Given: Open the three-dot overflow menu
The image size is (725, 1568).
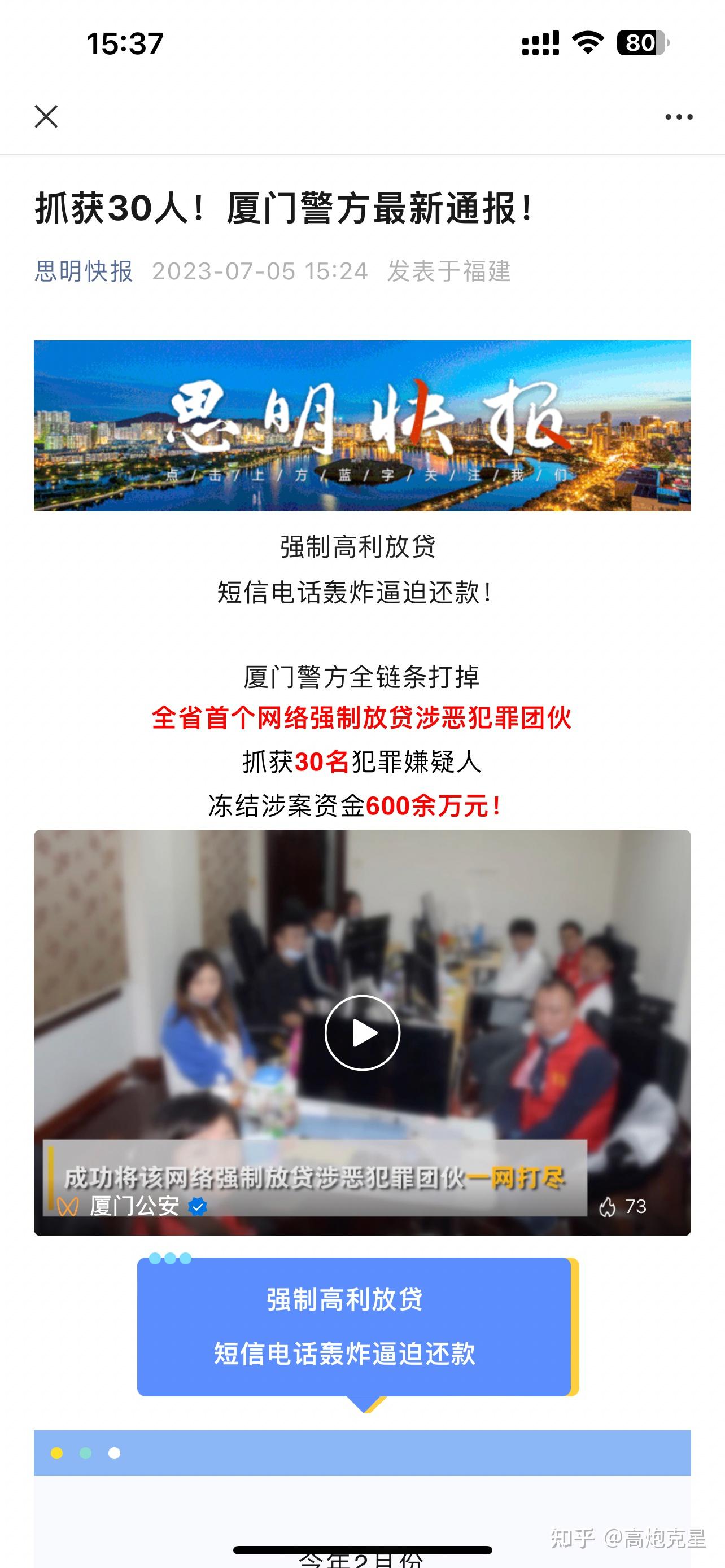Looking at the screenshot, I should pyautogui.click(x=679, y=117).
